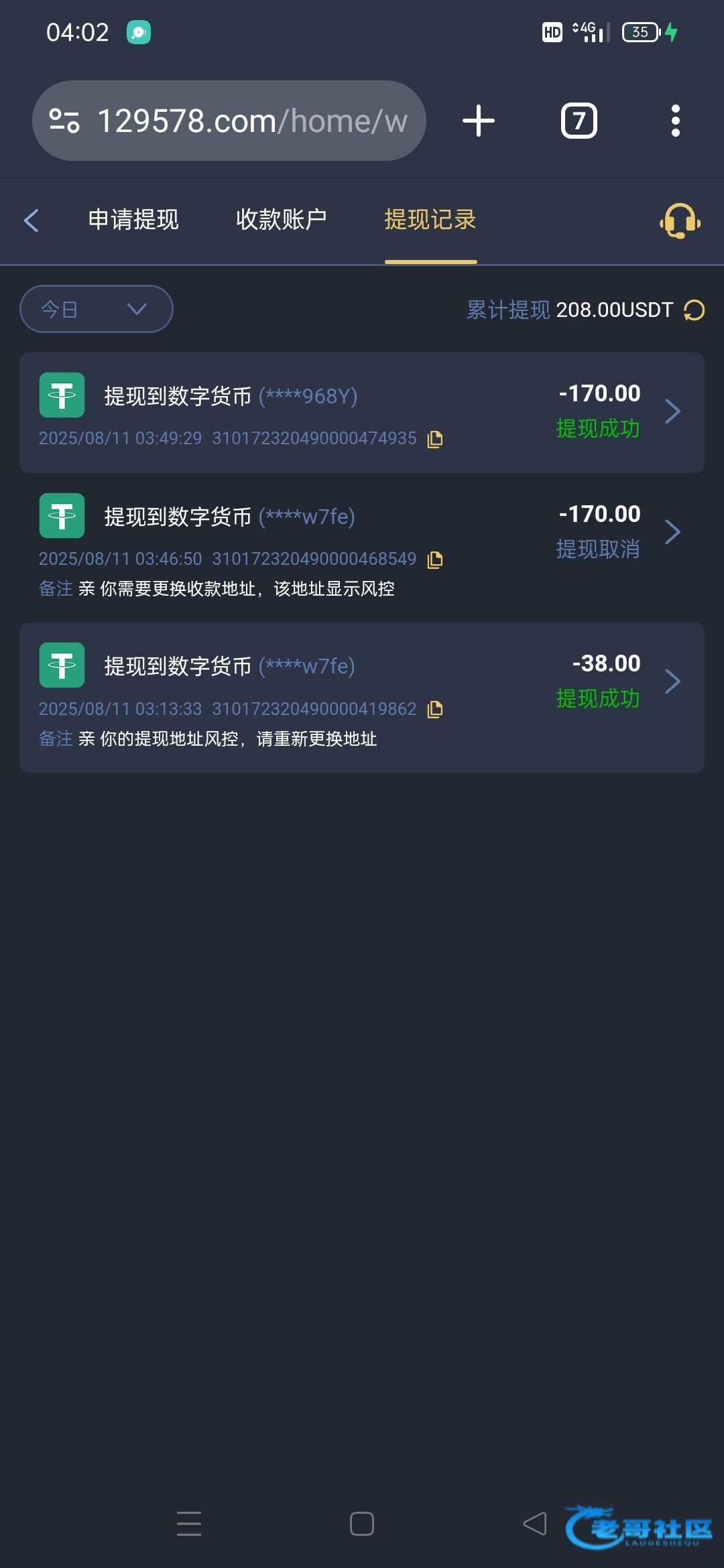This screenshot has height=1568, width=724.
Task: Open the -38.00 withdrawal record
Action: click(x=362, y=698)
